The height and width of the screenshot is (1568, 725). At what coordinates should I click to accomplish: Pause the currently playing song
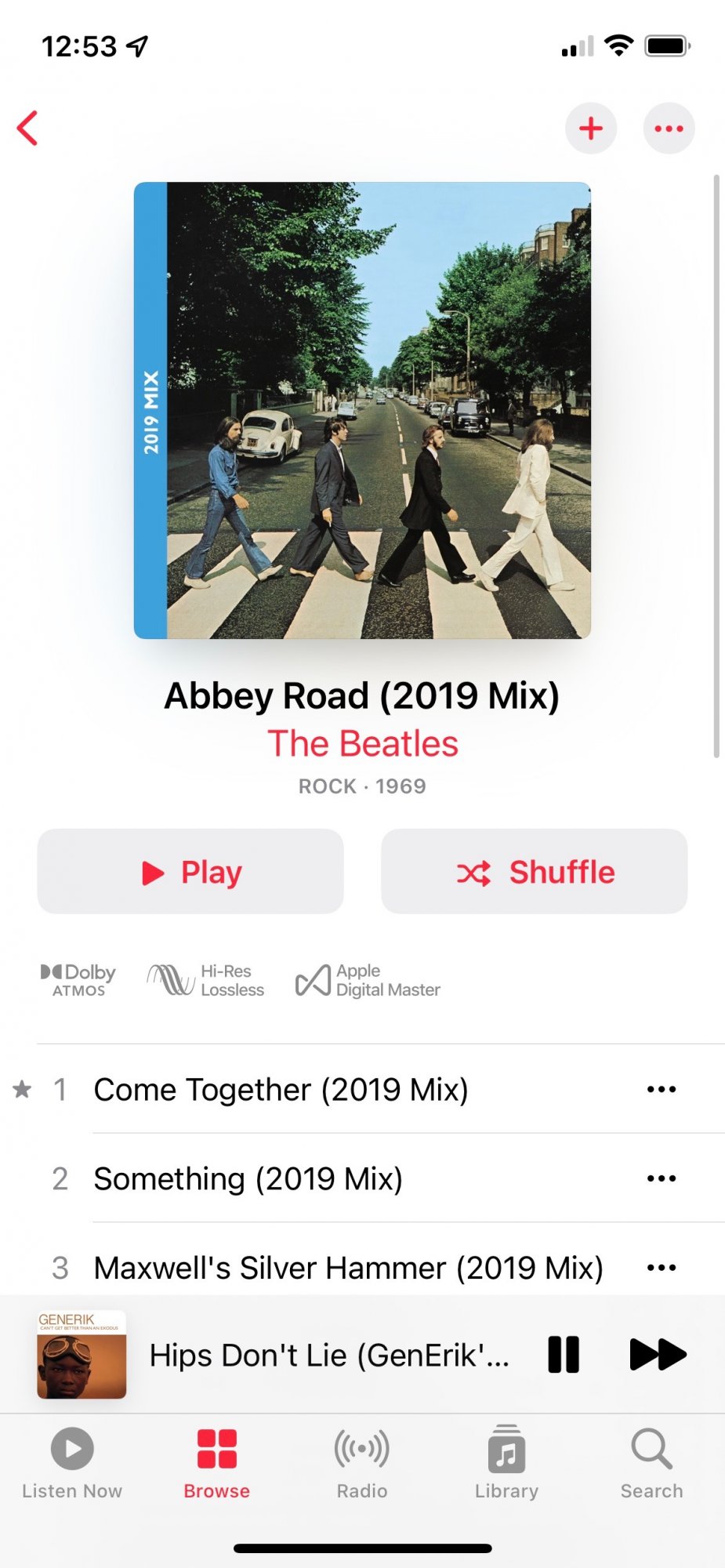(x=564, y=1354)
